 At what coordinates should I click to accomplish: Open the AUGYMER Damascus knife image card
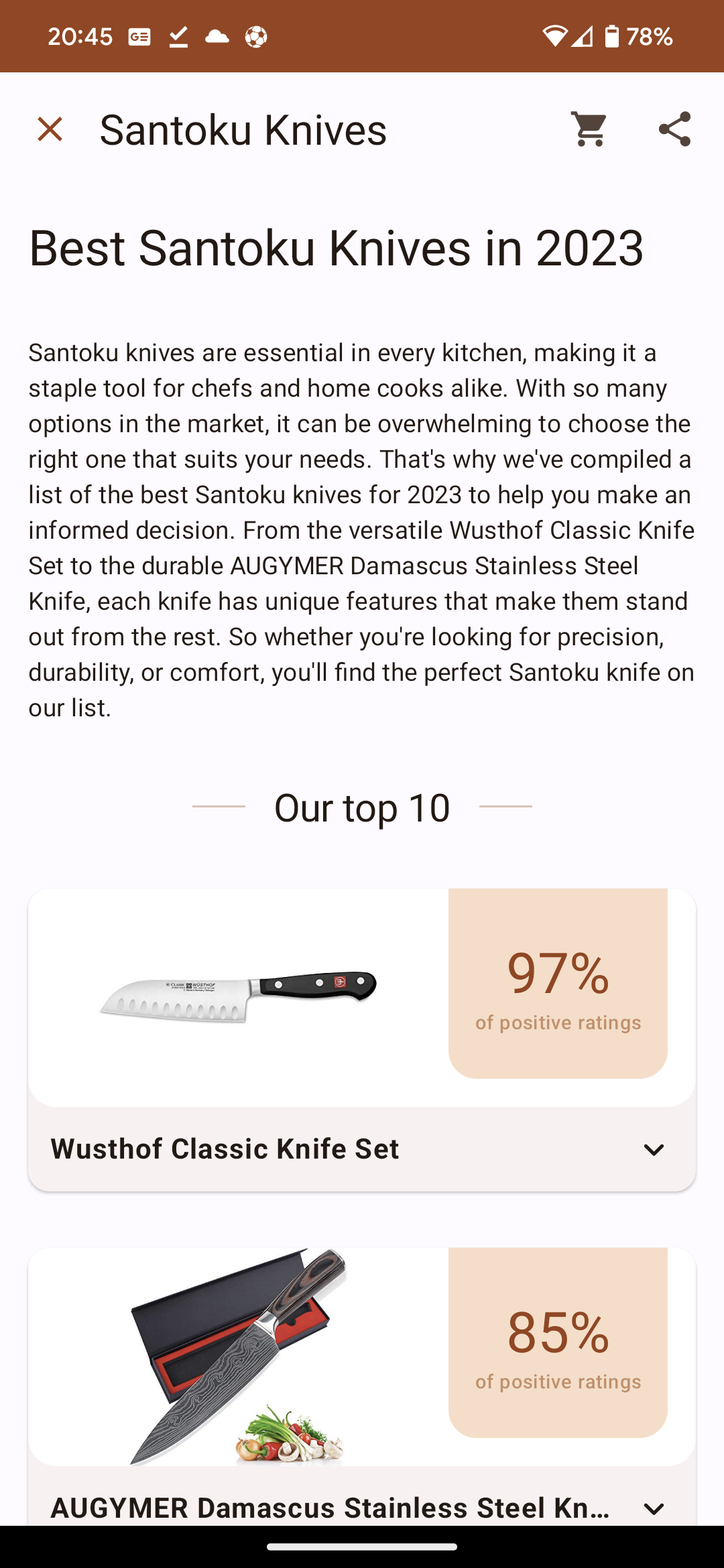(239, 1356)
